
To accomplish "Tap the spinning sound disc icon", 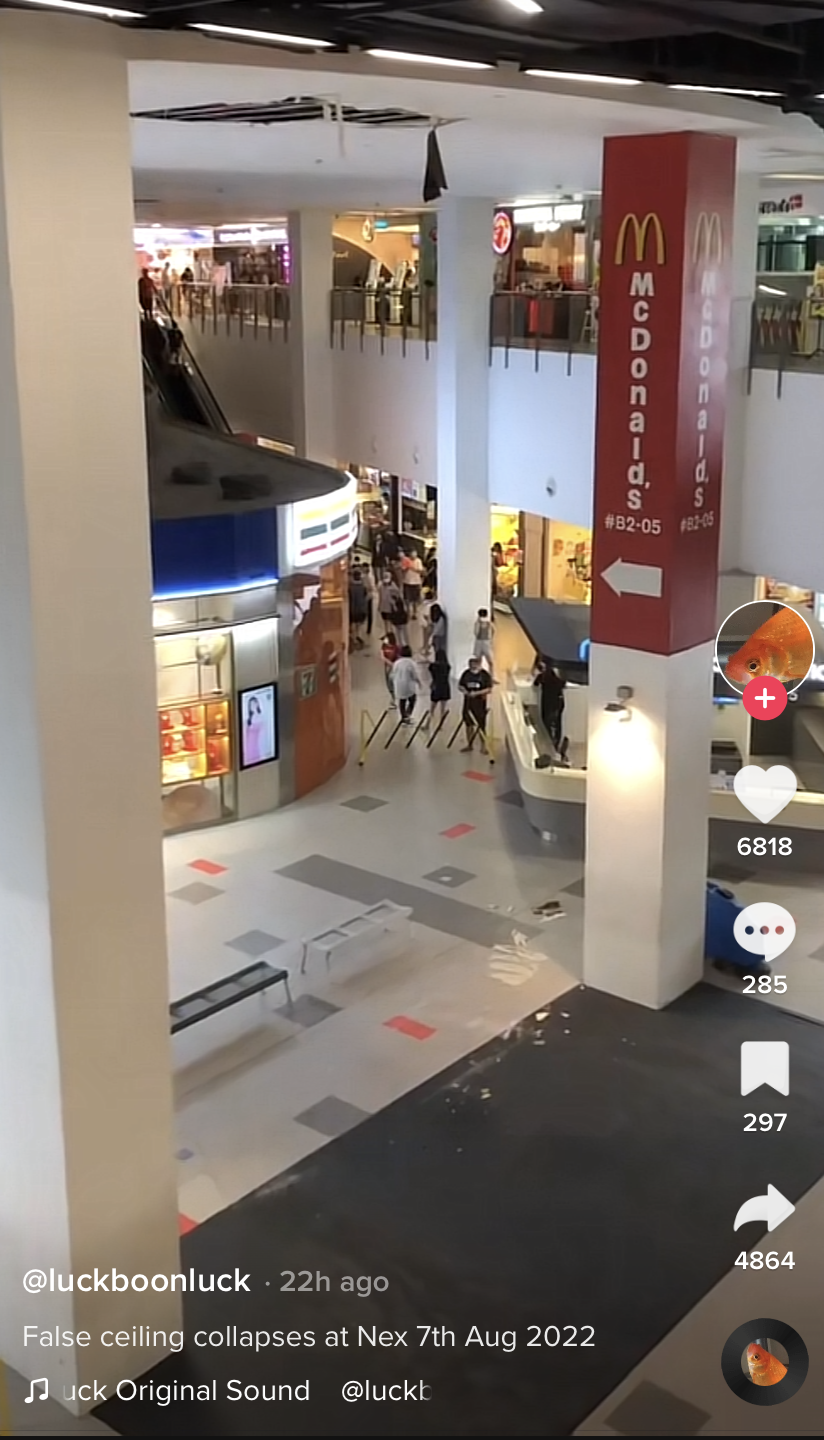I will pyautogui.click(x=765, y=1362).
